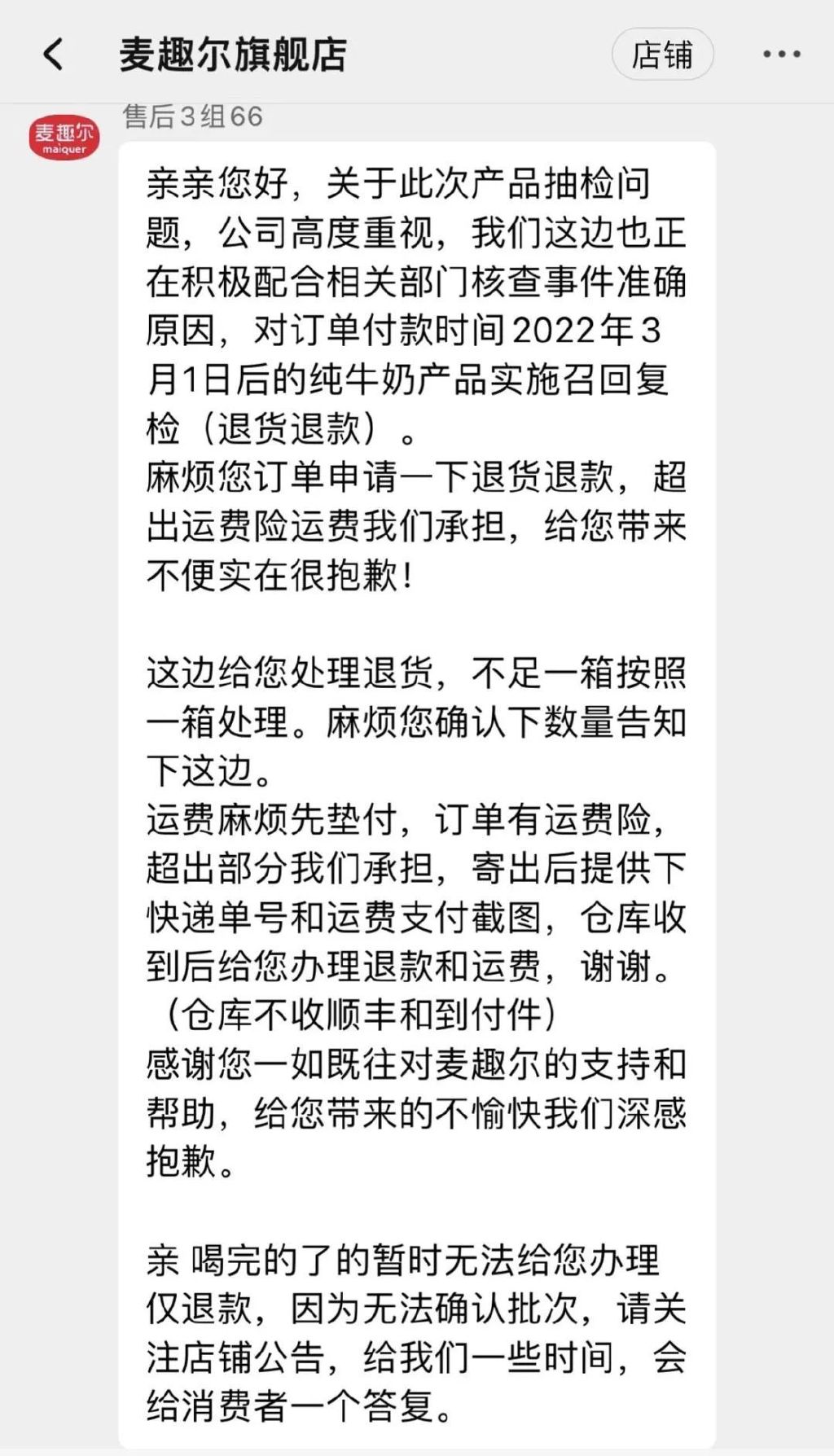Select the back chevron in the header

pyautogui.click(x=52, y=53)
